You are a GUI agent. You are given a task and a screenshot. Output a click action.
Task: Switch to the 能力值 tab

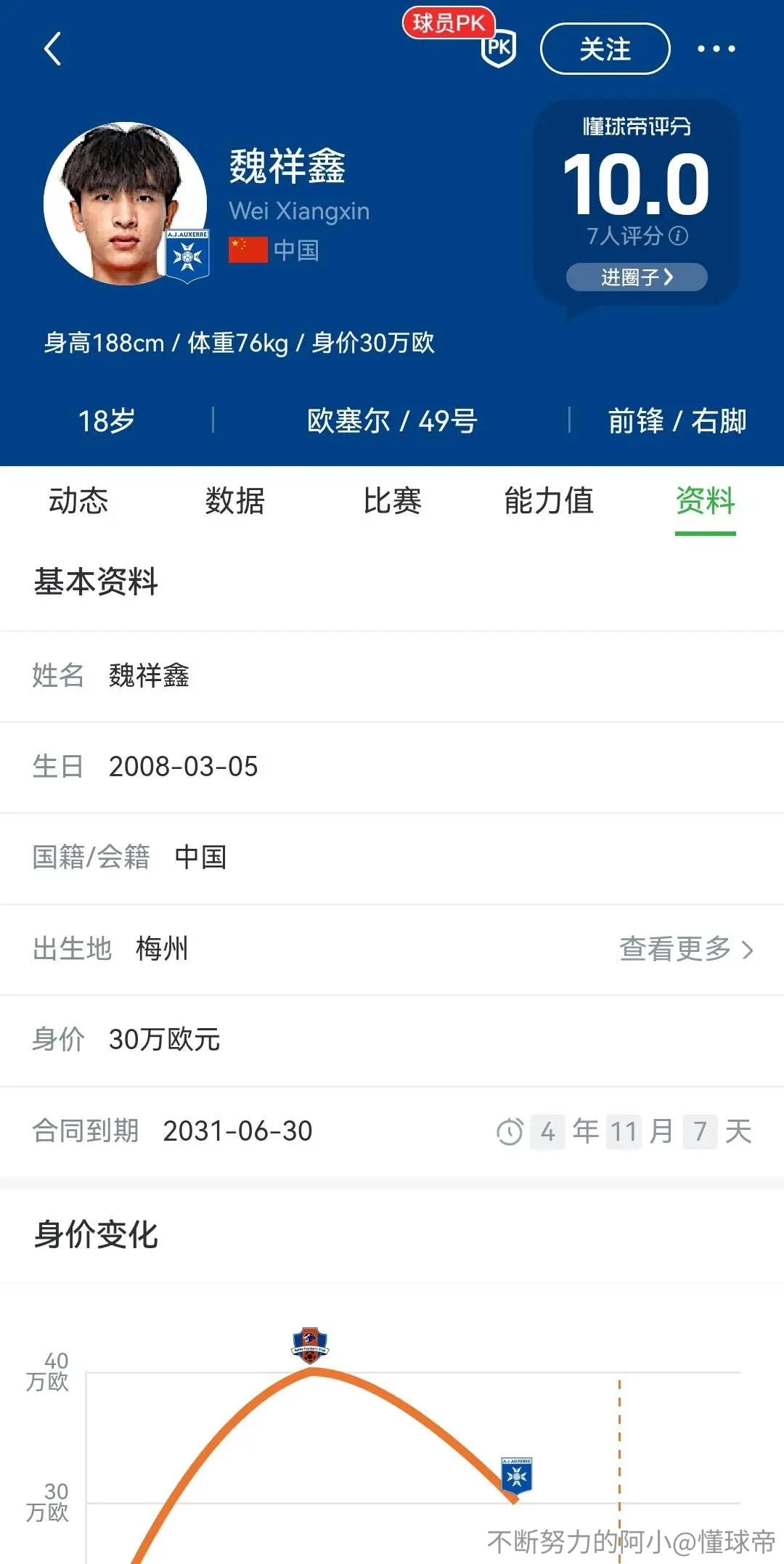pyautogui.click(x=549, y=501)
